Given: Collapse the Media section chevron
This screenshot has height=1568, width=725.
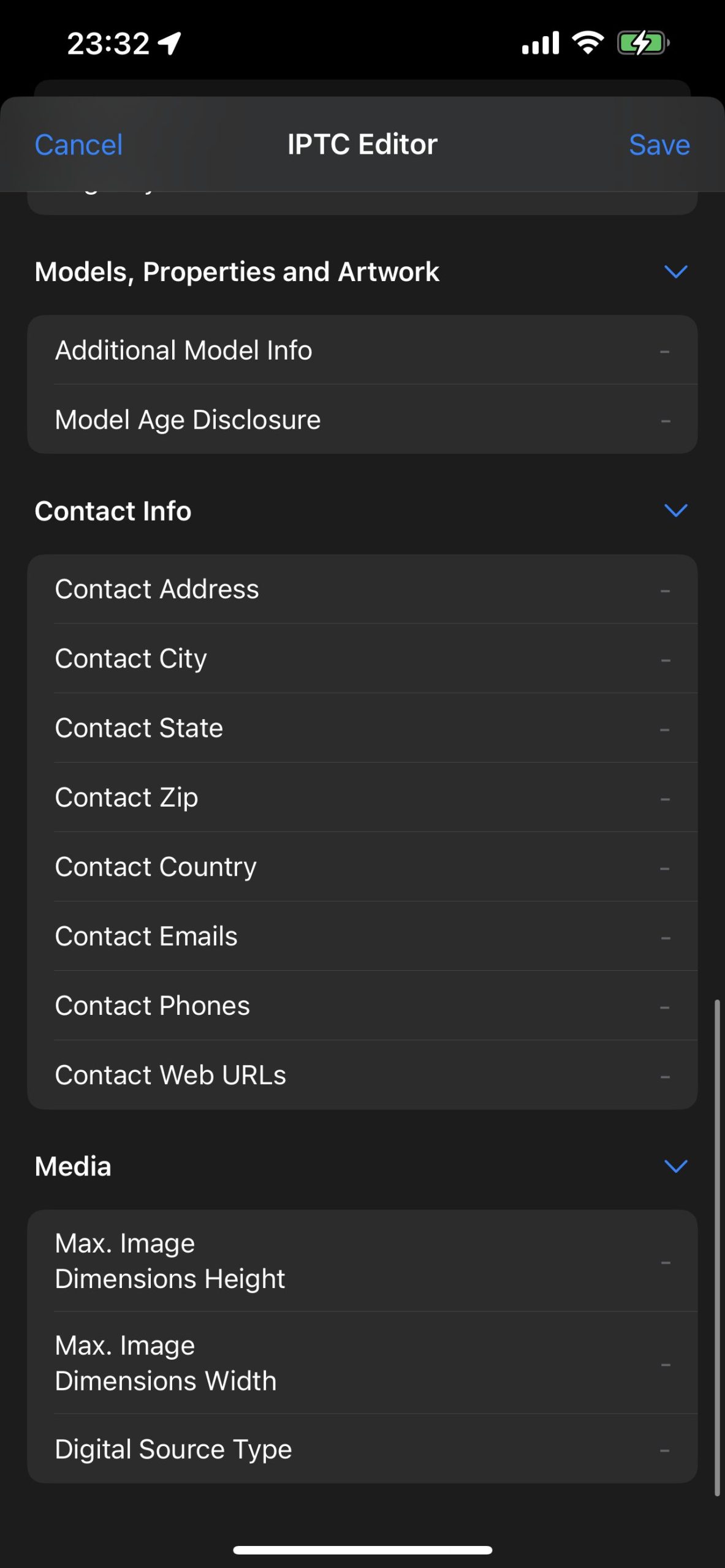Looking at the screenshot, I should click(676, 1166).
